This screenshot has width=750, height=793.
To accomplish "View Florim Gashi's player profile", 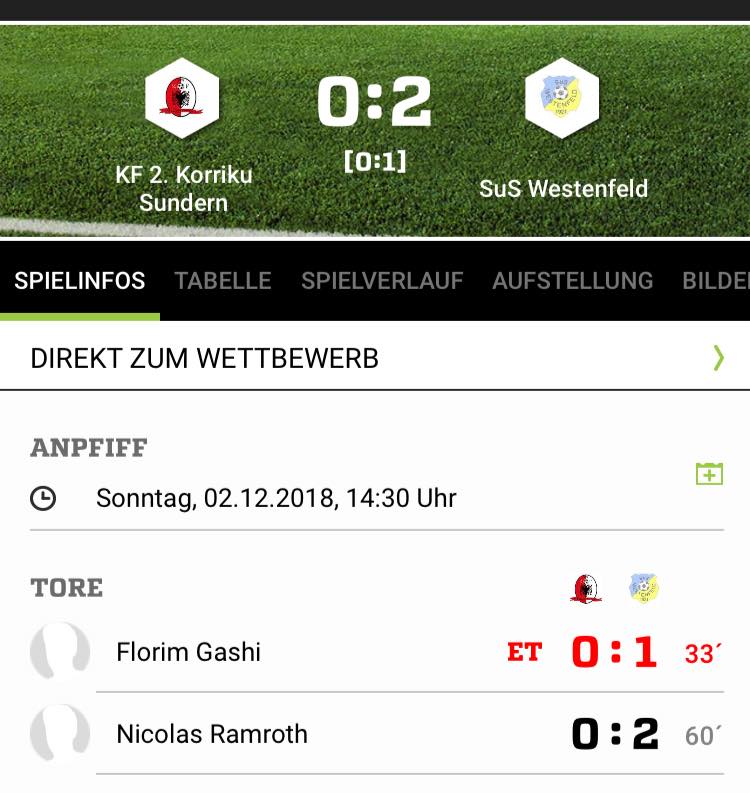I will pyautogui.click(x=188, y=652).
